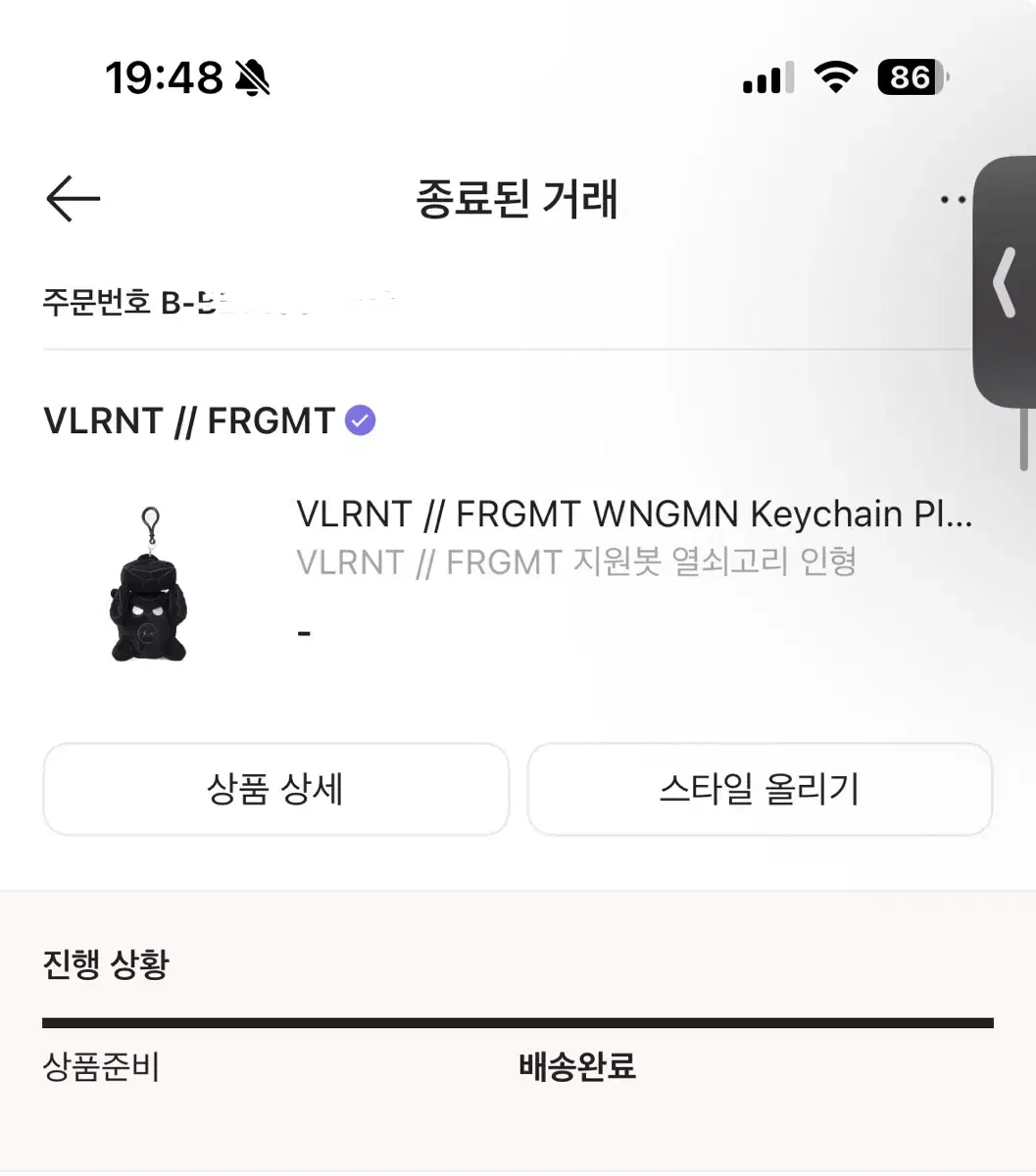The image size is (1036, 1176).
Task: Click the back arrow to return
Action: [x=74, y=198]
